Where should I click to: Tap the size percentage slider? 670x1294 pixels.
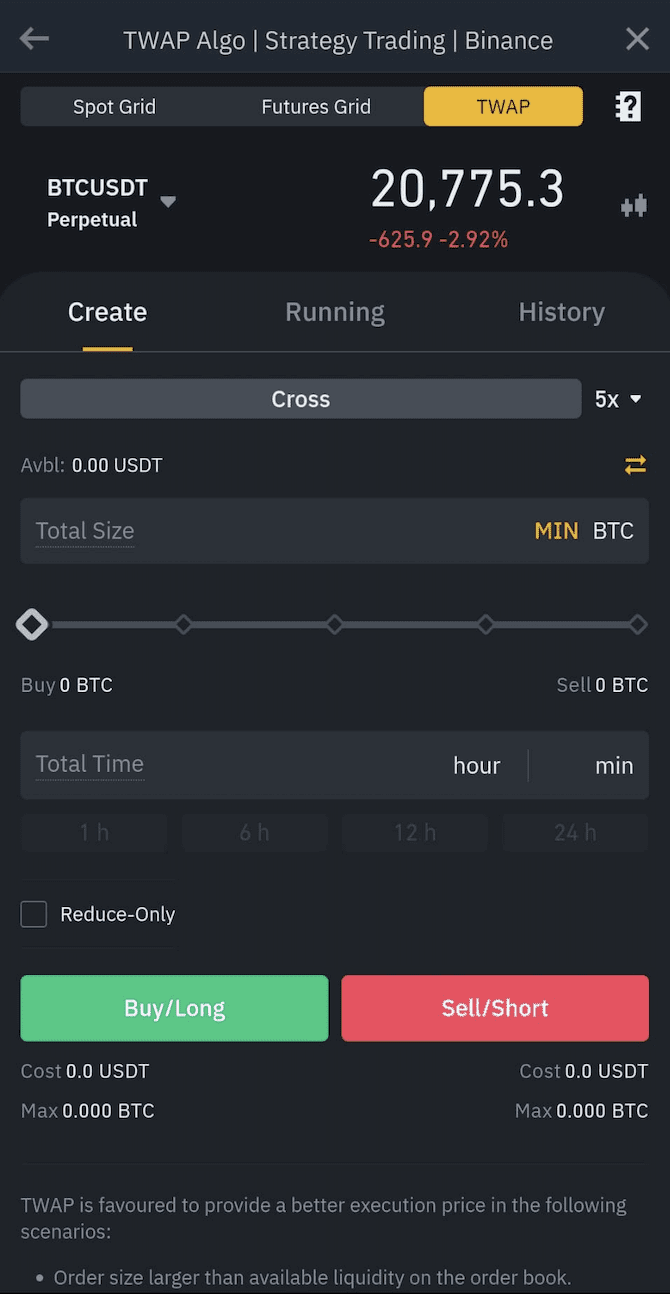(x=334, y=625)
